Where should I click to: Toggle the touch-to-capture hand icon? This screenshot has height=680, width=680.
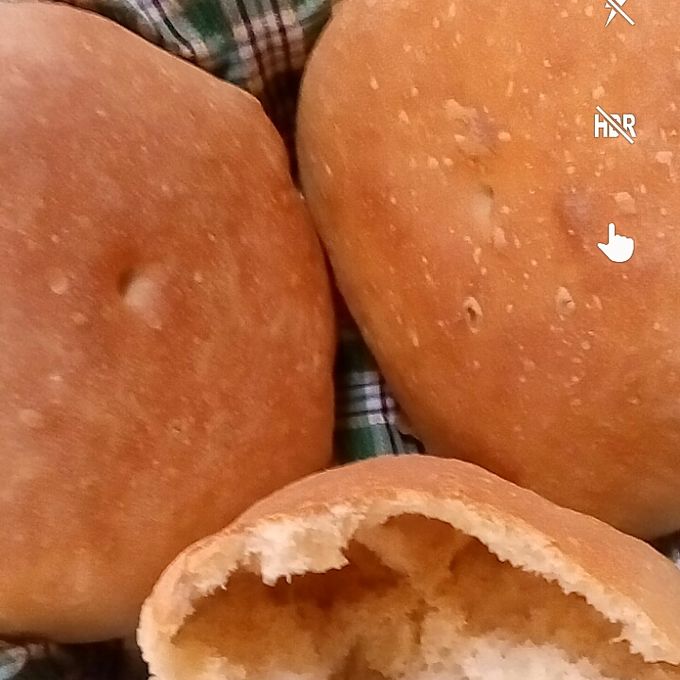615,244
